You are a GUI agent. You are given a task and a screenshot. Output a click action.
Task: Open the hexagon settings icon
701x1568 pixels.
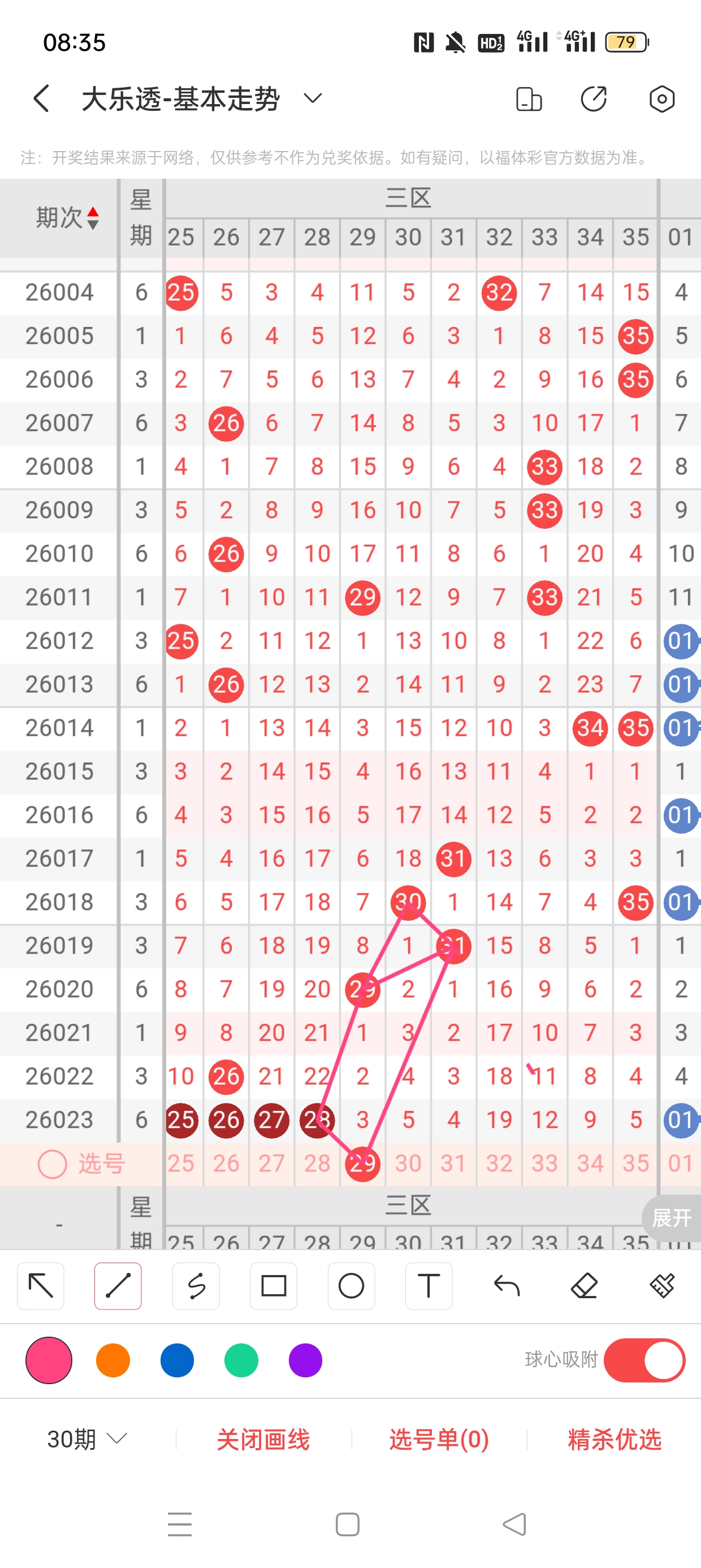coord(661,98)
